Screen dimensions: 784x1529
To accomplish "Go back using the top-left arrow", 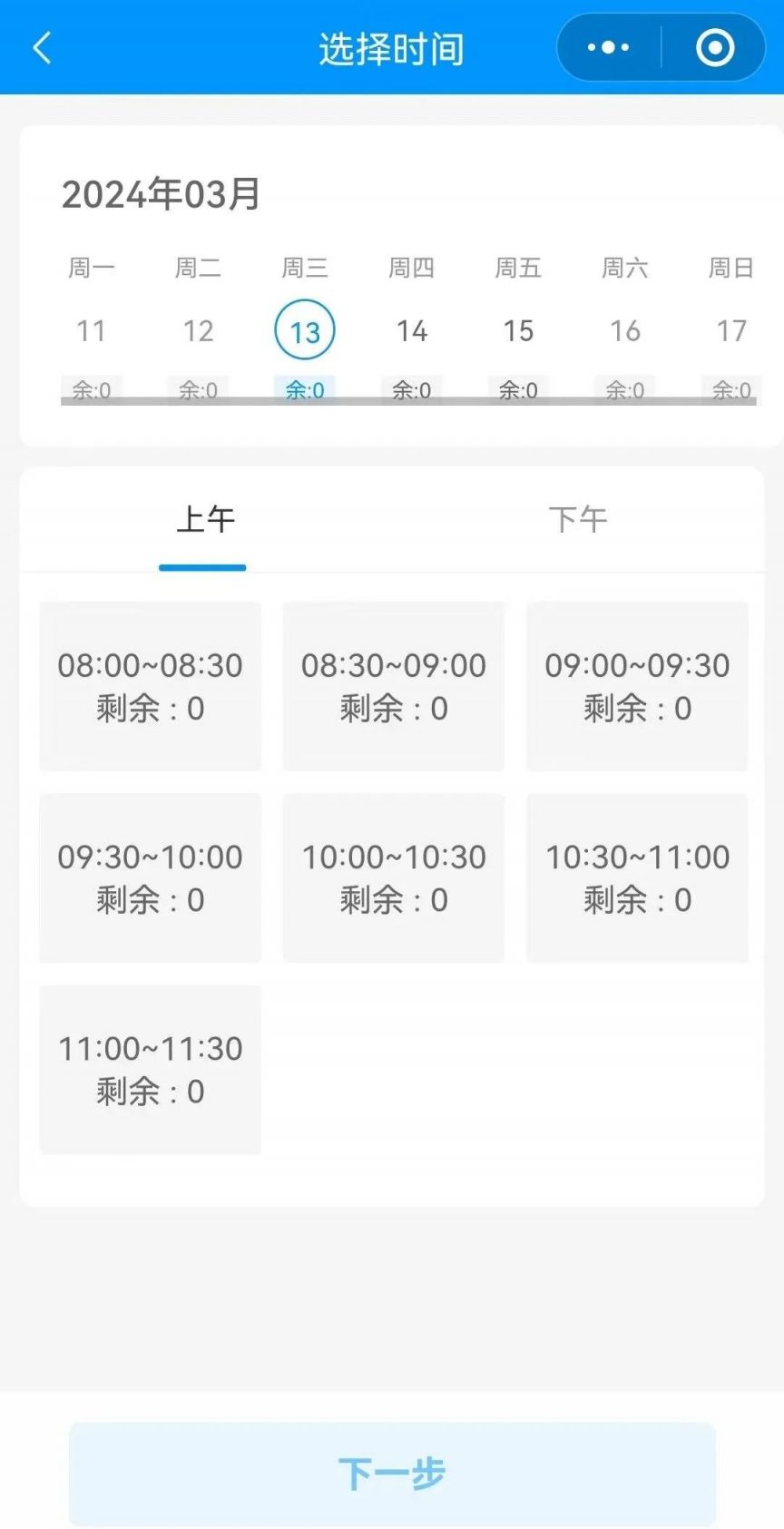I will tap(42, 48).
